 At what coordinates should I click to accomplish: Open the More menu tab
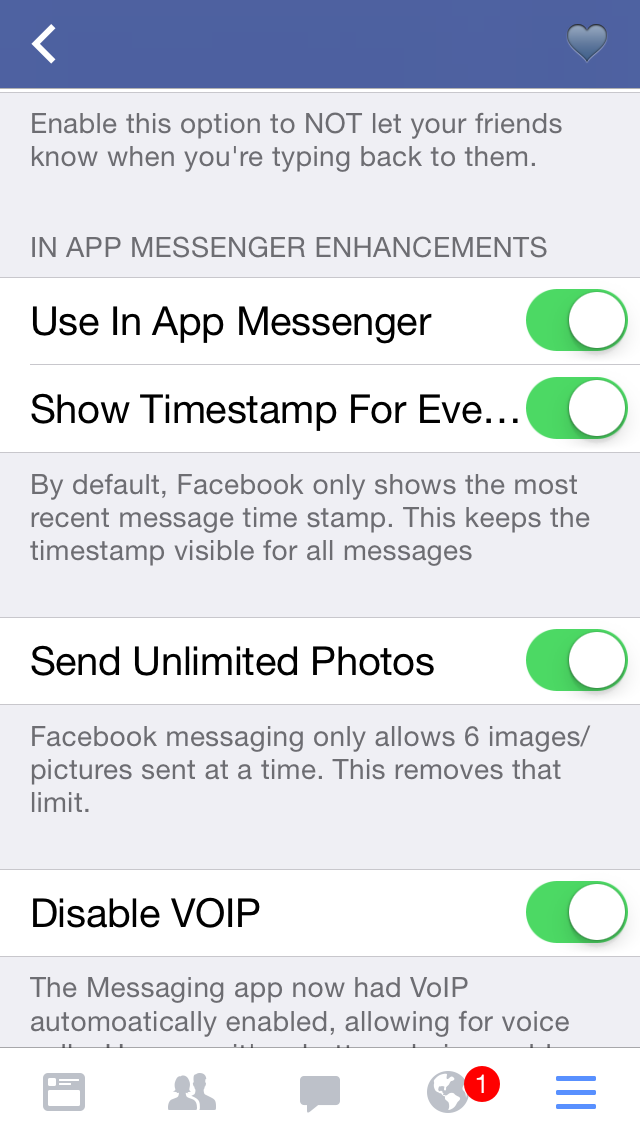pyautogui.click(x=576, y=1093)
